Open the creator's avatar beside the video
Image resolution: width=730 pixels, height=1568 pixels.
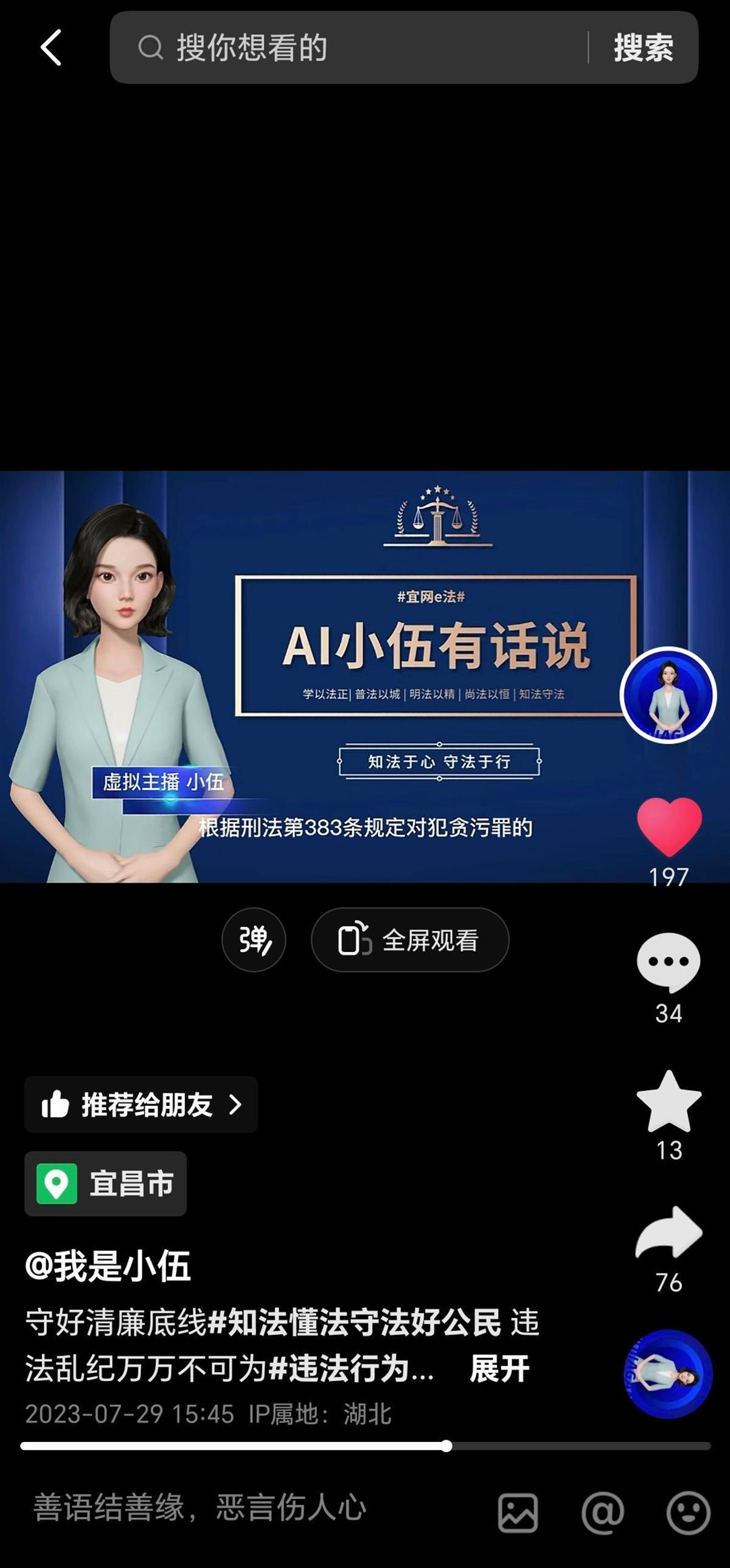pos(668,695)
